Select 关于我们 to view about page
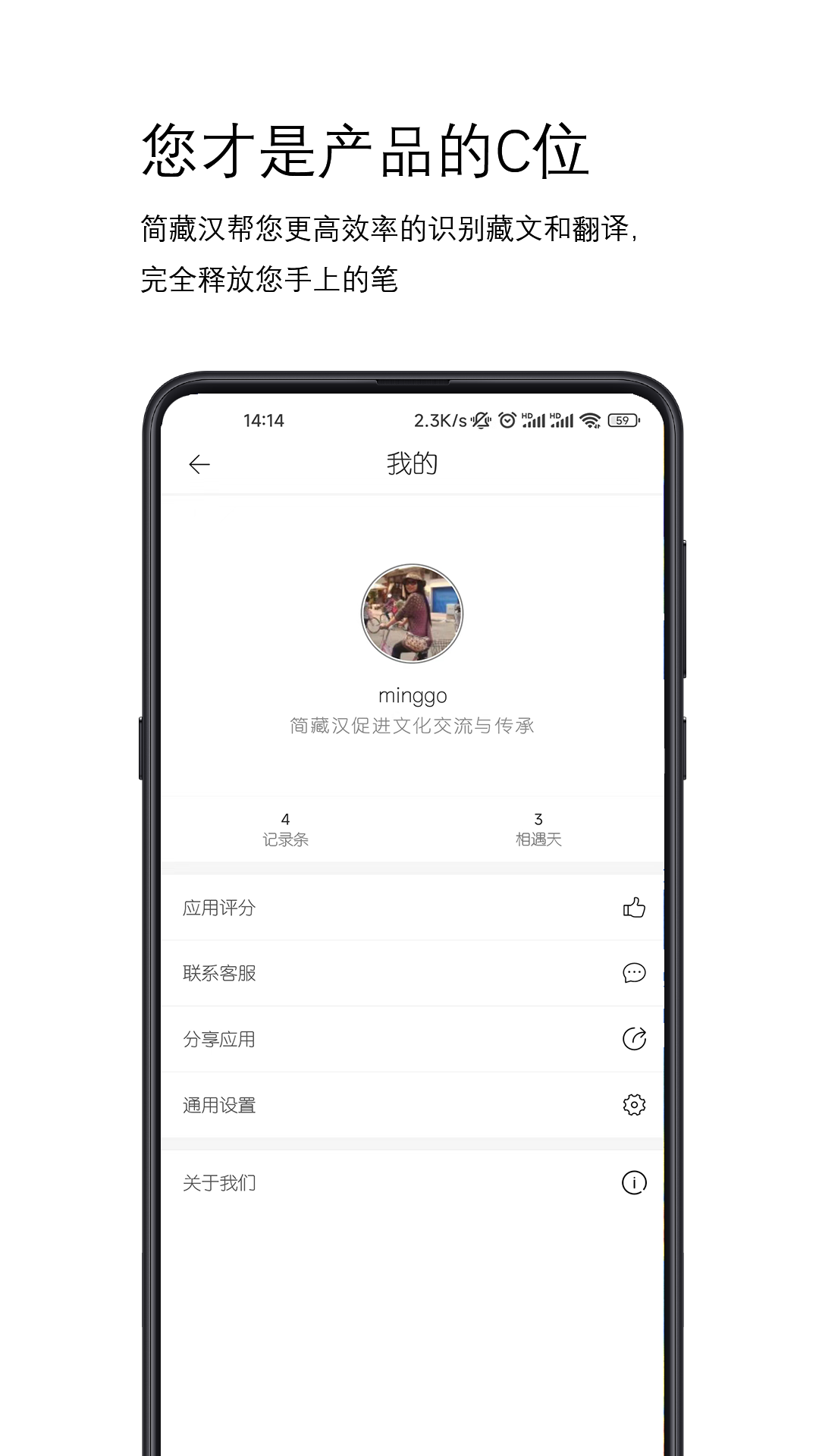Image resolution: width=819 pixels, height=1456 pixels. click(x=218, y=1181)
